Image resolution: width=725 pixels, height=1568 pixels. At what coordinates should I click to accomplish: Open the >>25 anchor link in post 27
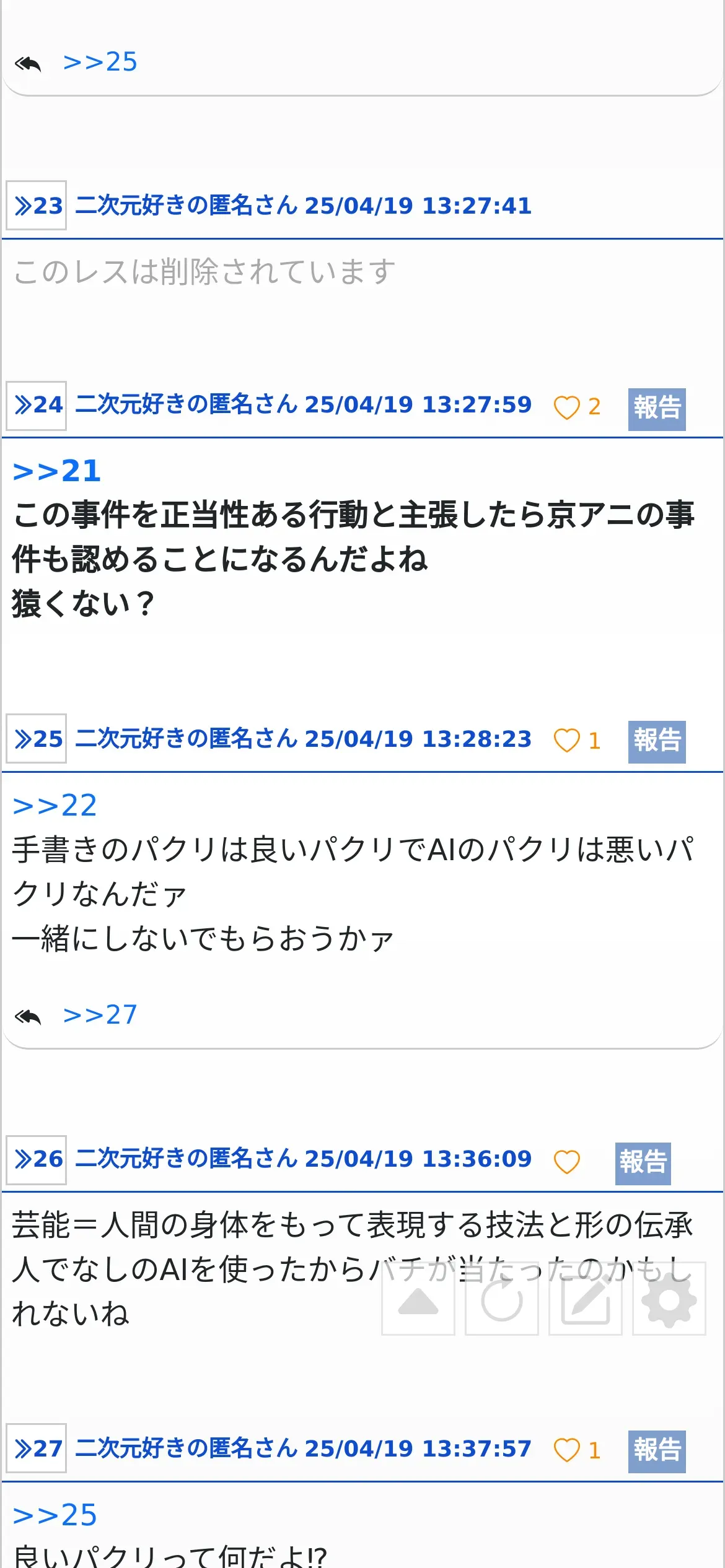point(55,1515)
